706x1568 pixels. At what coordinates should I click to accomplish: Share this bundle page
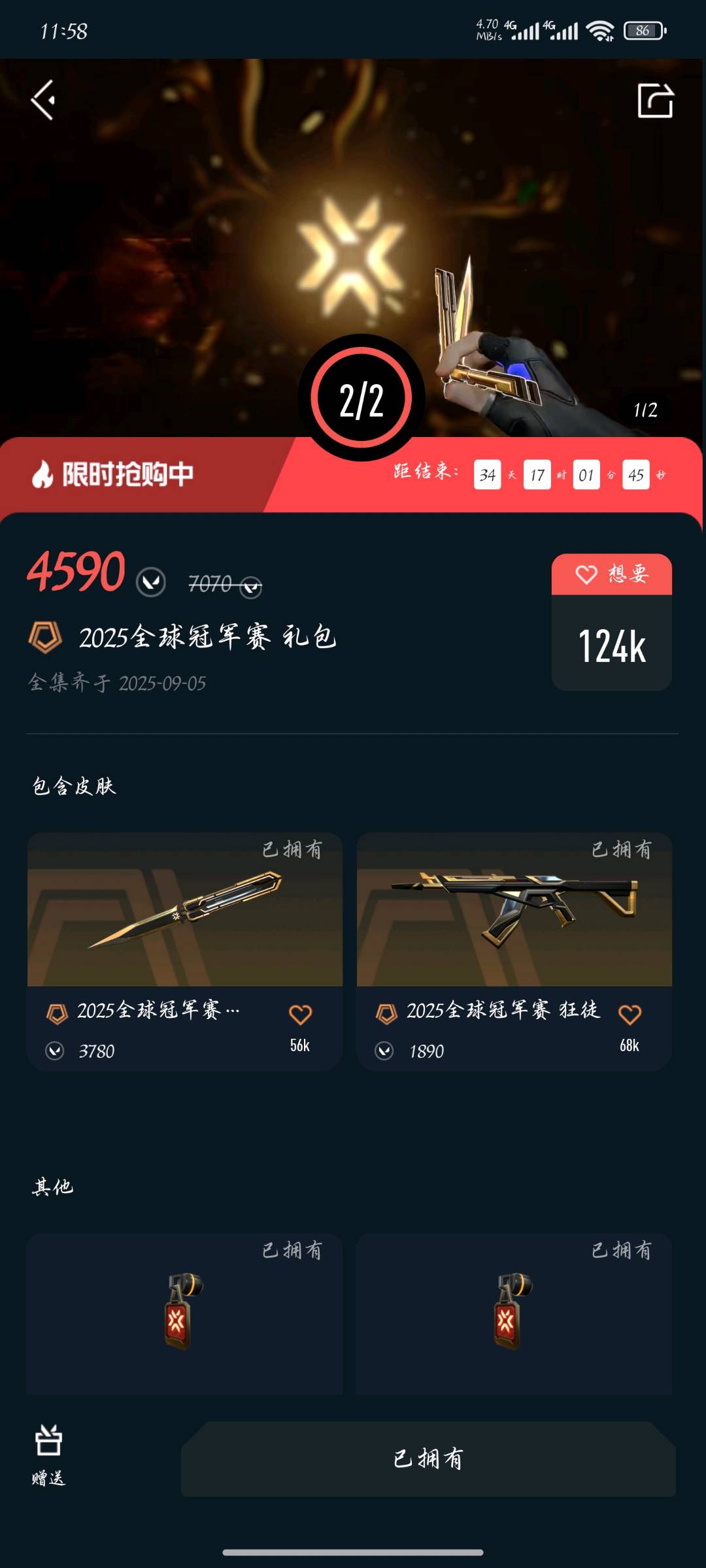tap(655, 101)
